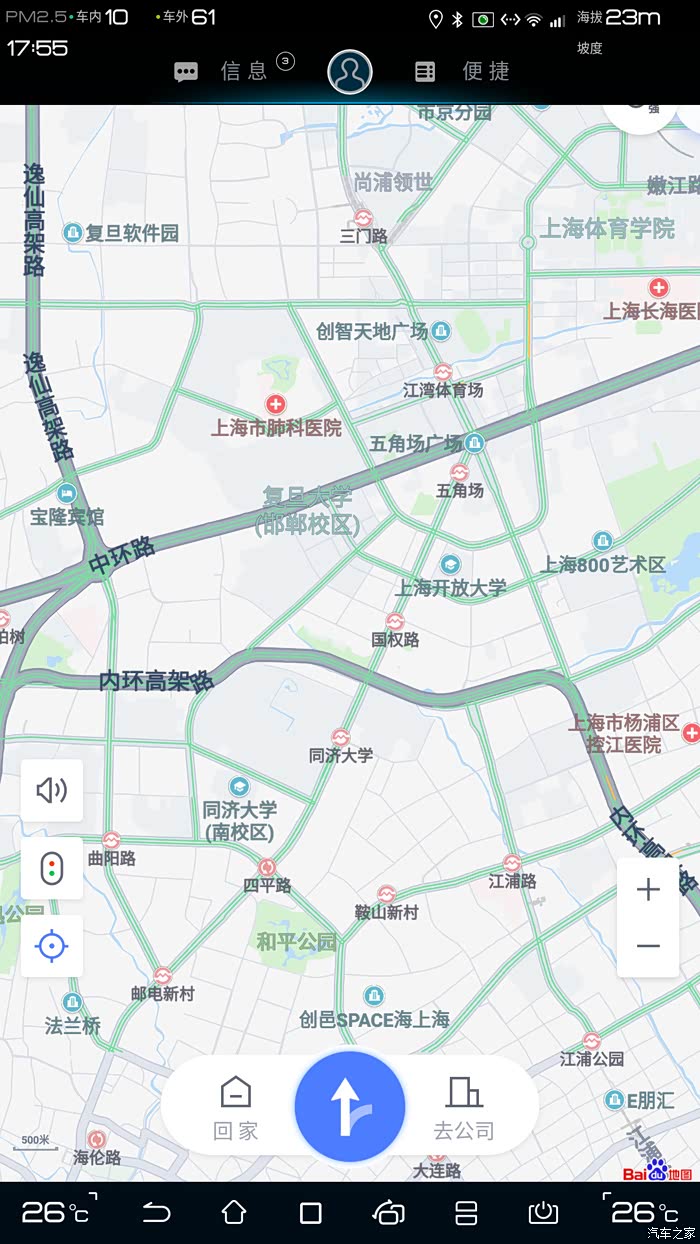Screen dimensions: 700x1244
Task: Go back using the system back button
Action: pos(157,1213)
